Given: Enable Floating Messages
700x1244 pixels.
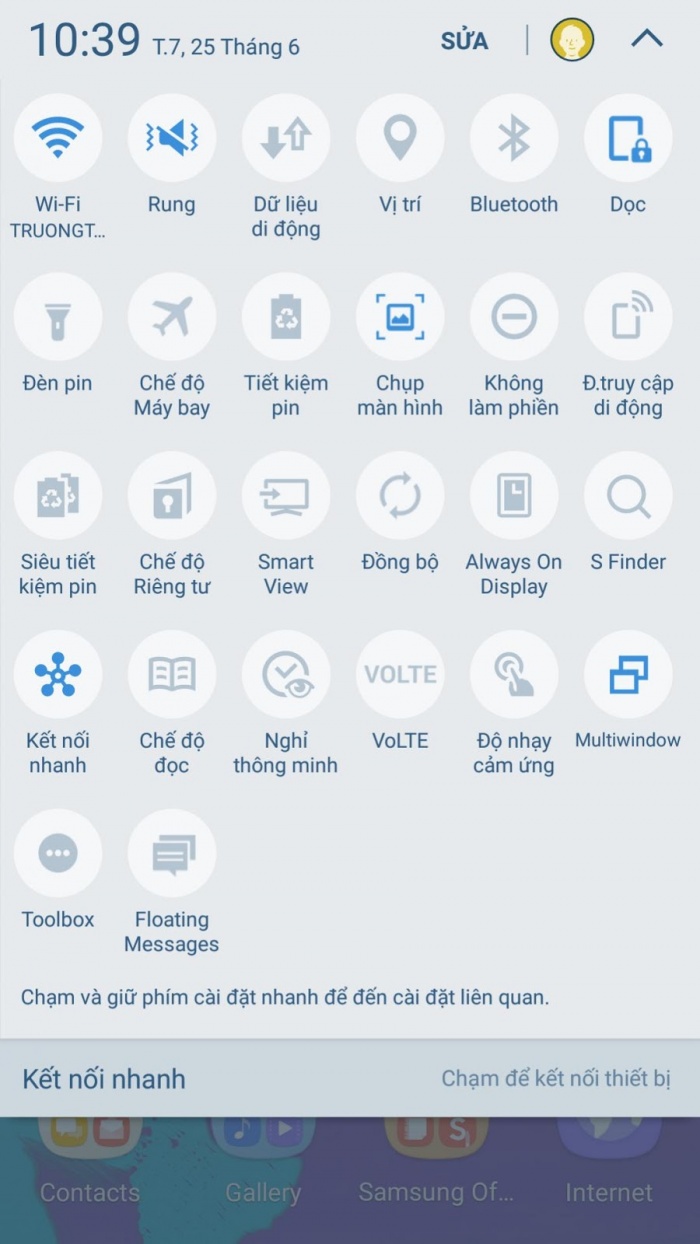Looking at the screenshot, I should tap(172, 854).
